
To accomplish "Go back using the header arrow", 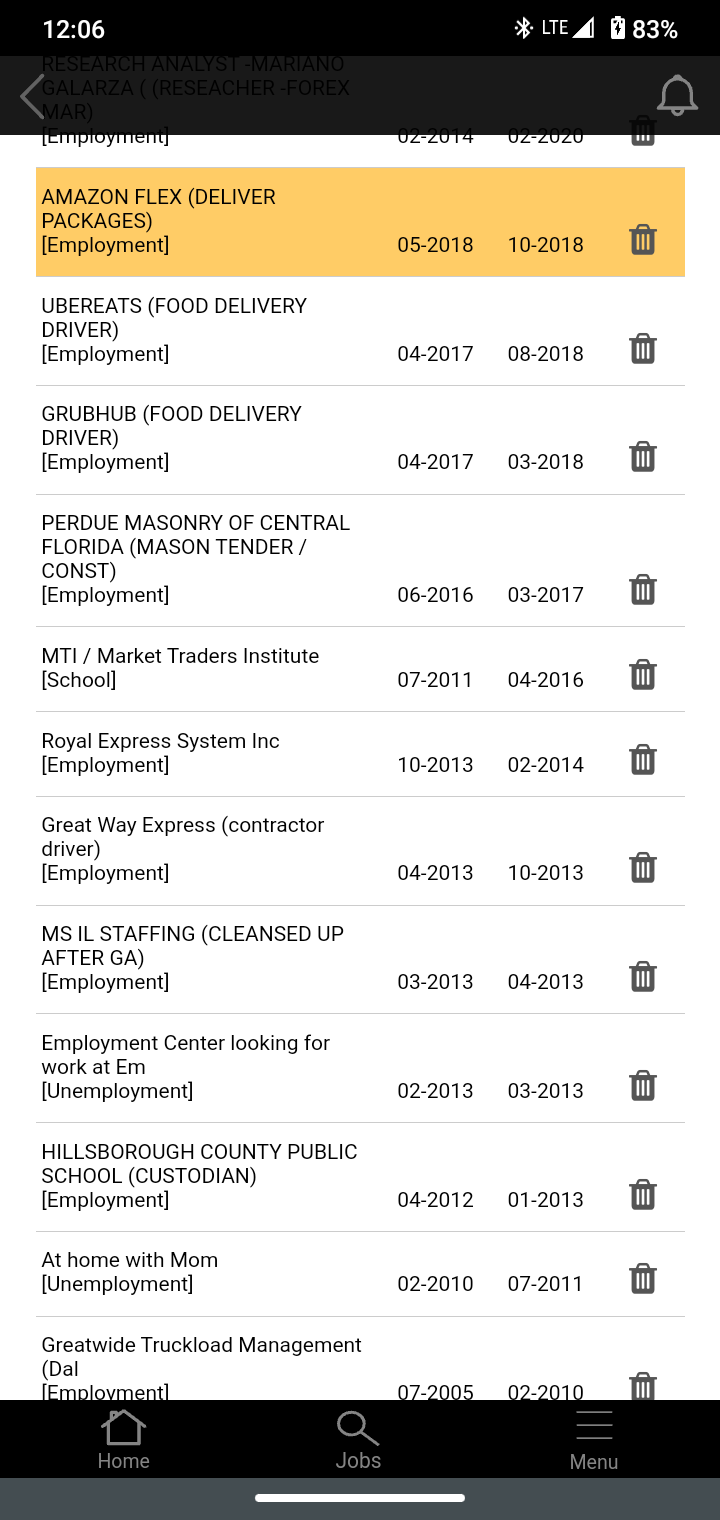I will click(x=33, y=96).
